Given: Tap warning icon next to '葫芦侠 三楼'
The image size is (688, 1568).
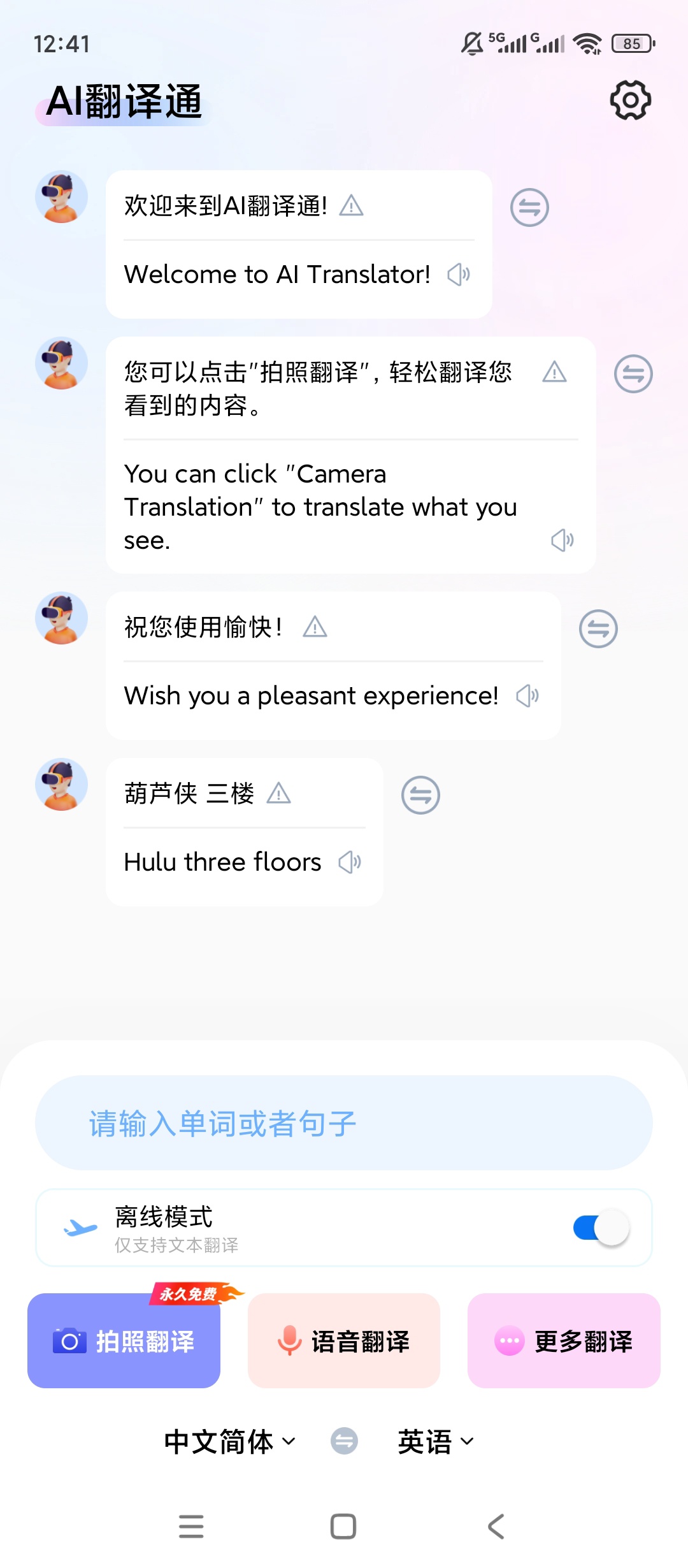Looking at the screenshot, I should click(278, 794).
